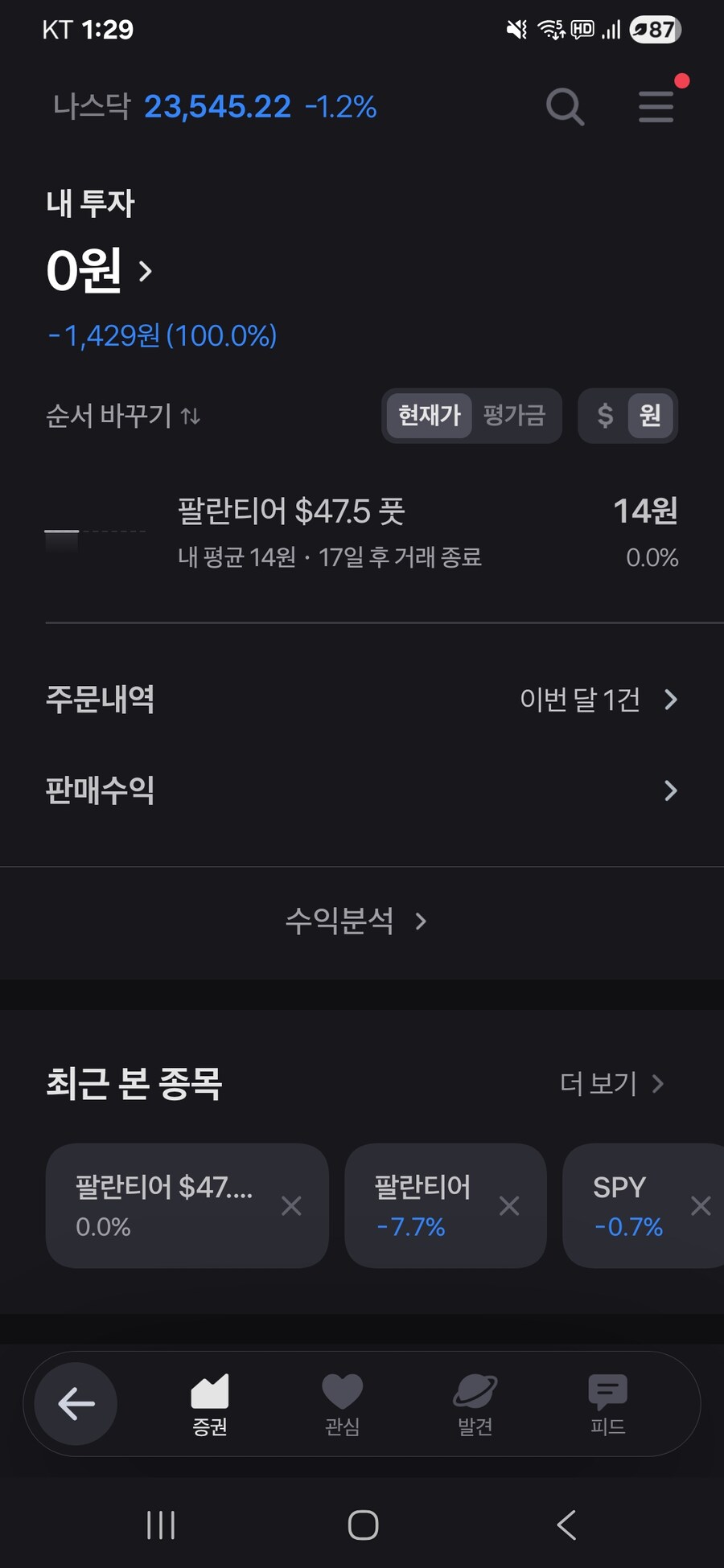Open the hamburger menu with notification dot
Viewport: 724px width, 1568px height.
(x=656, y=107)
